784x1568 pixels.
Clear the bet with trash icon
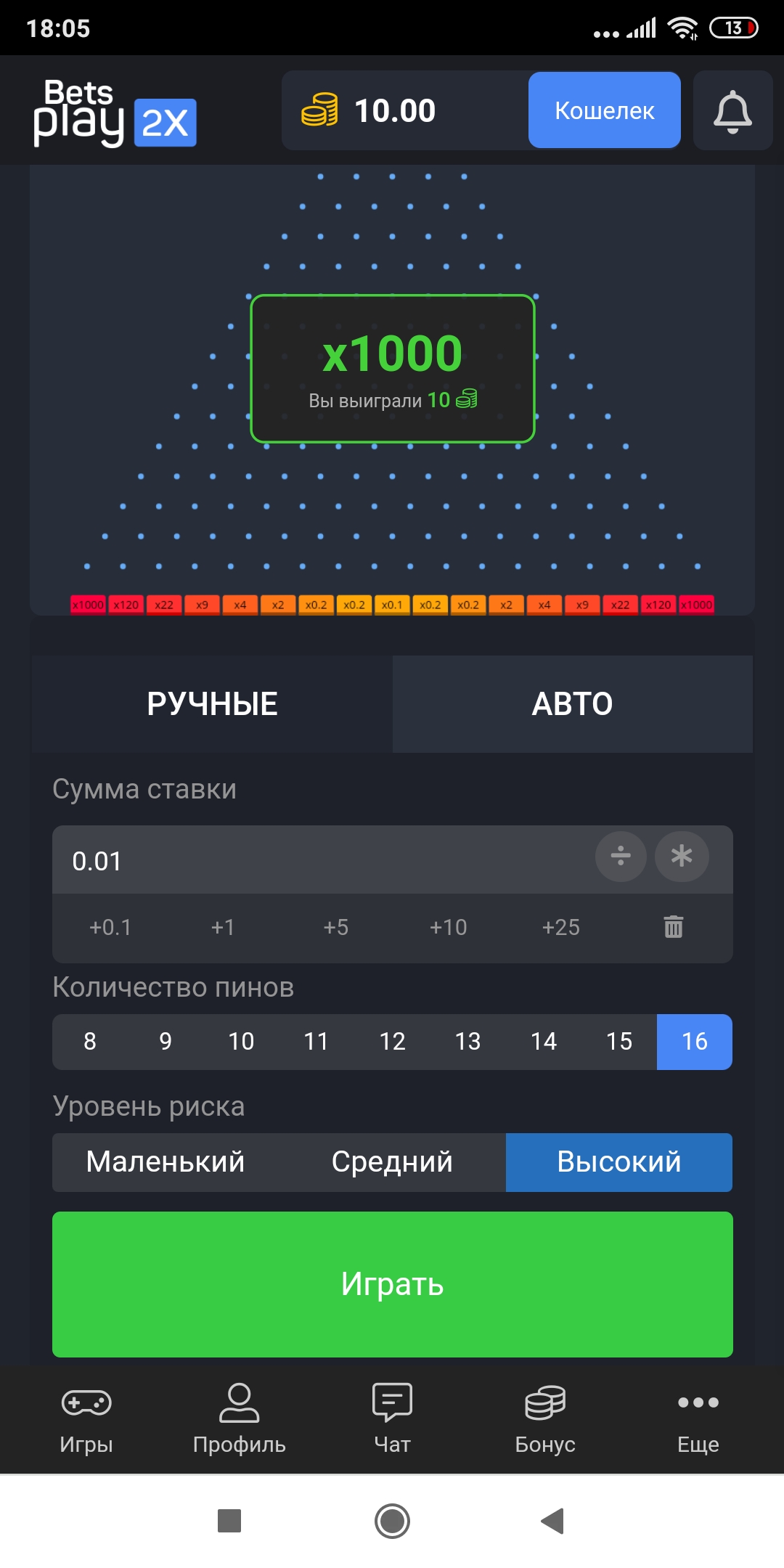pos(673,927)
